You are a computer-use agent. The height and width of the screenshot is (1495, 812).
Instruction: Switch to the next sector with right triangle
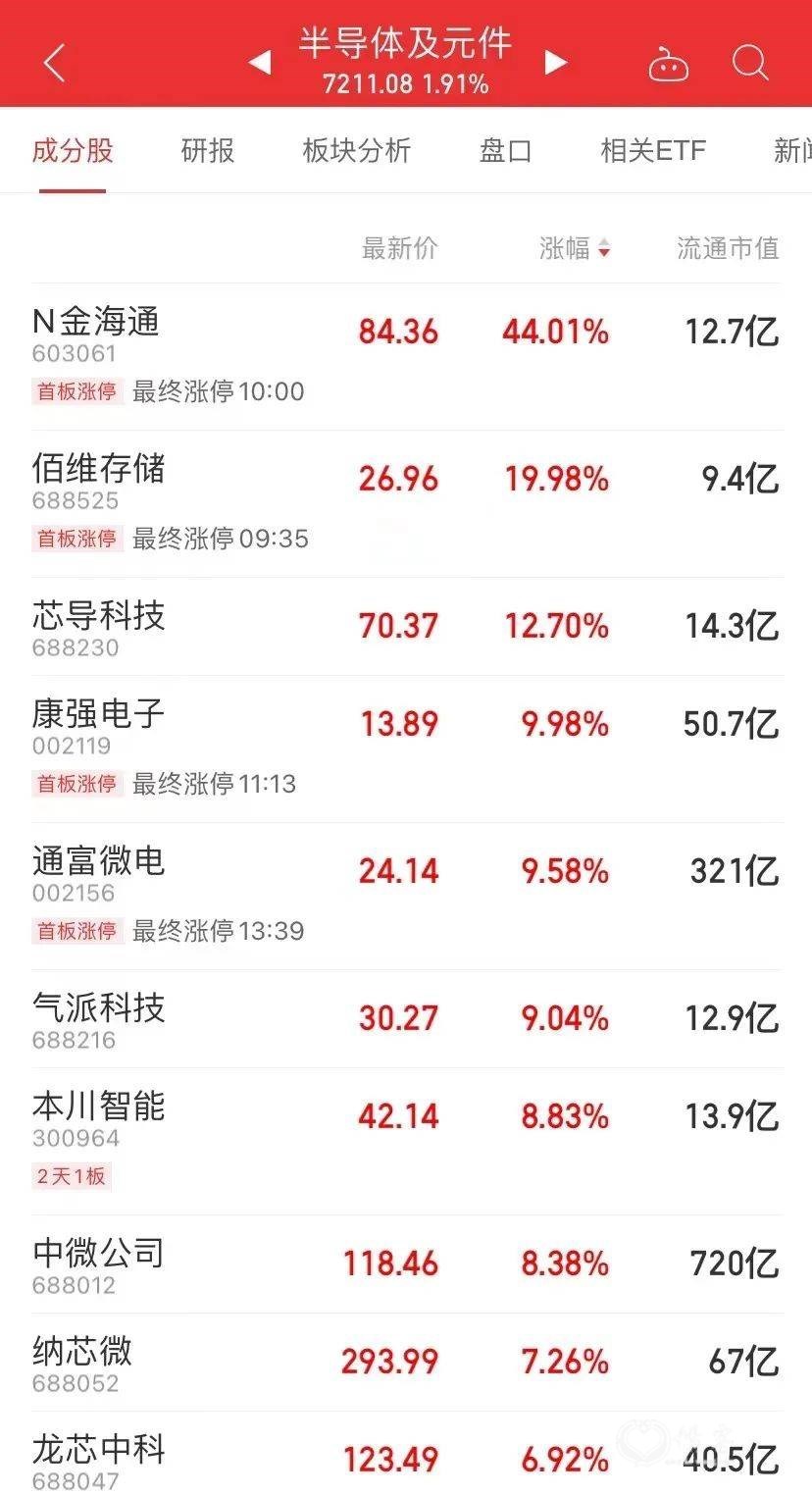[556, 64]
